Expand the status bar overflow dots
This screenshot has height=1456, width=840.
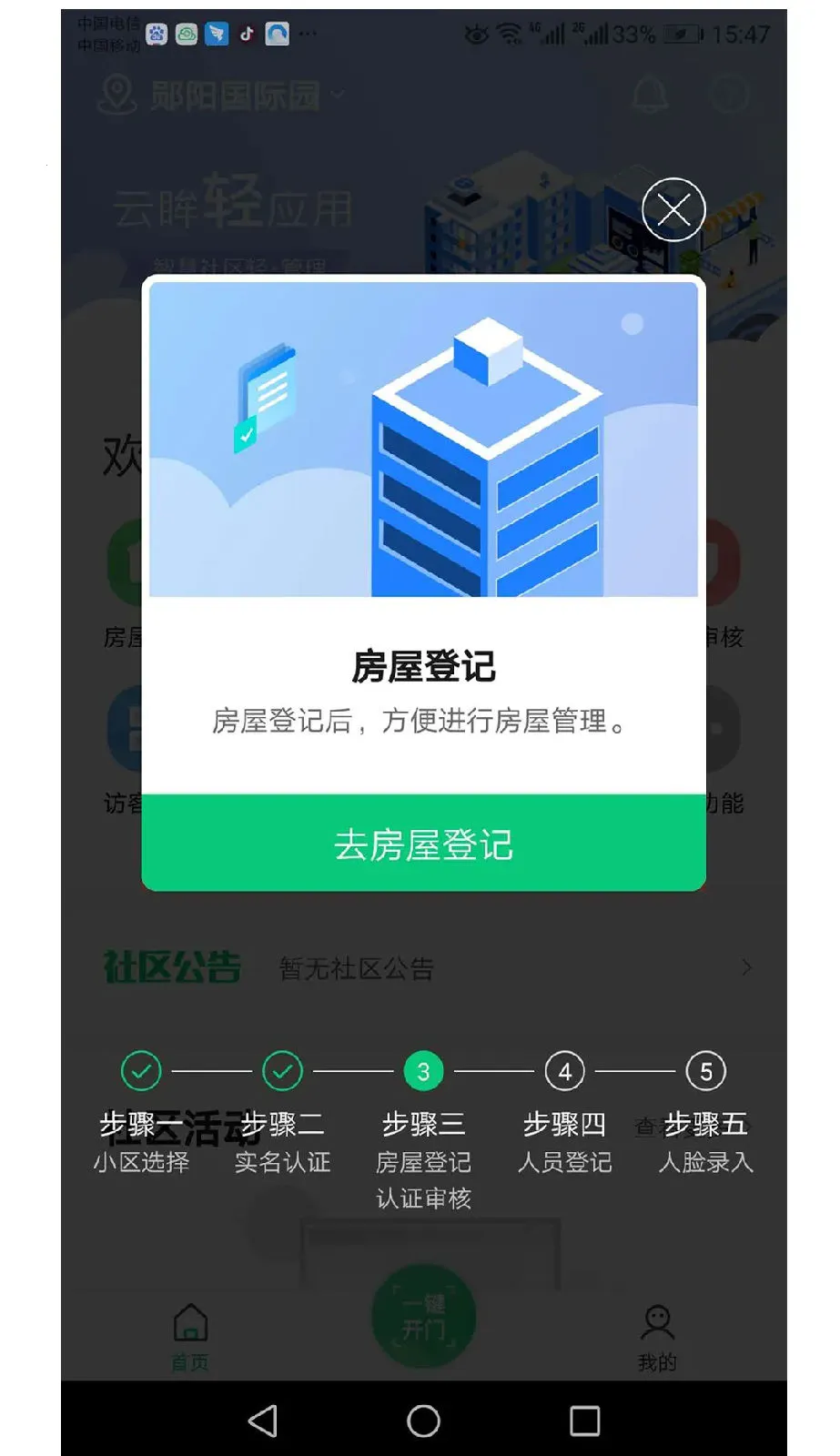click(306, 34)
